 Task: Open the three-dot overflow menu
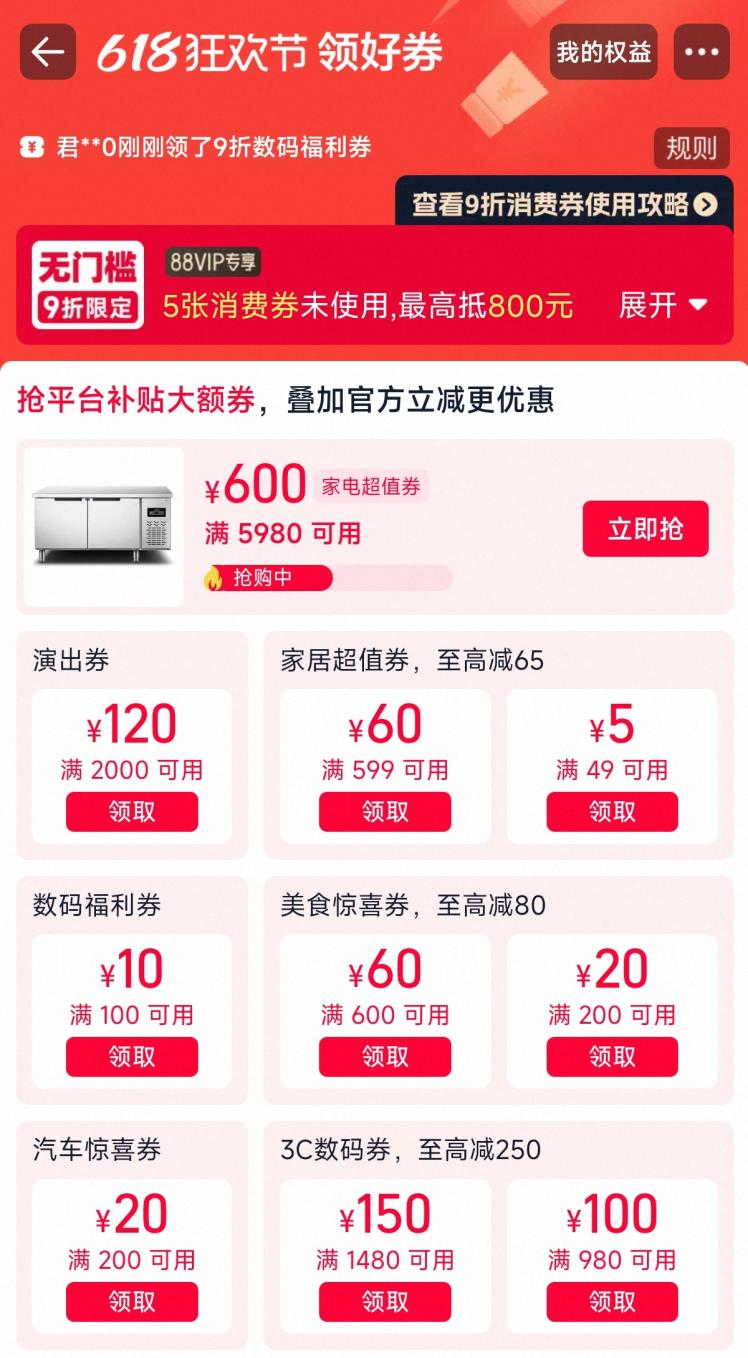[x=701, y=52]
